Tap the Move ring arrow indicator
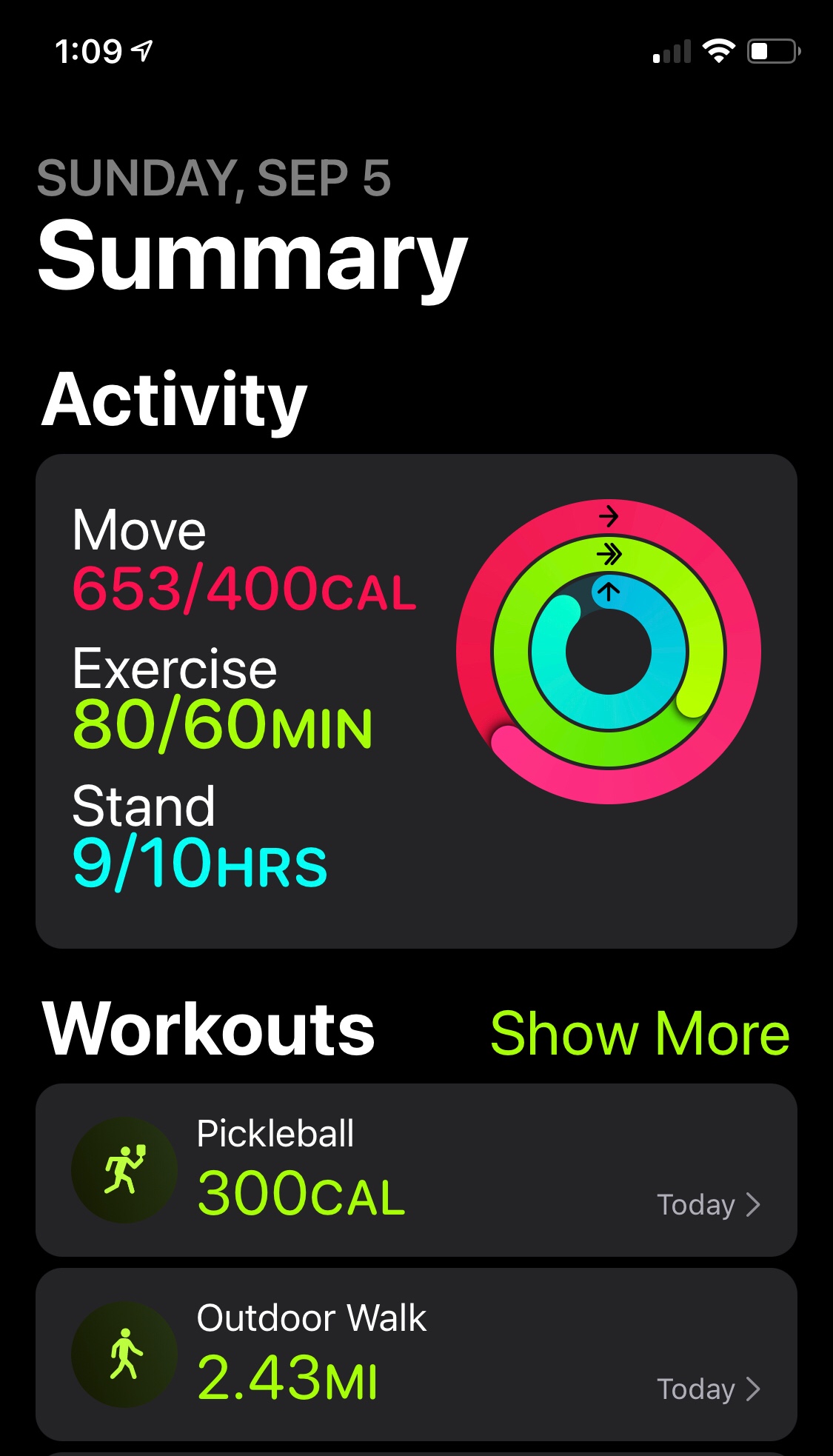 [610, 516]
